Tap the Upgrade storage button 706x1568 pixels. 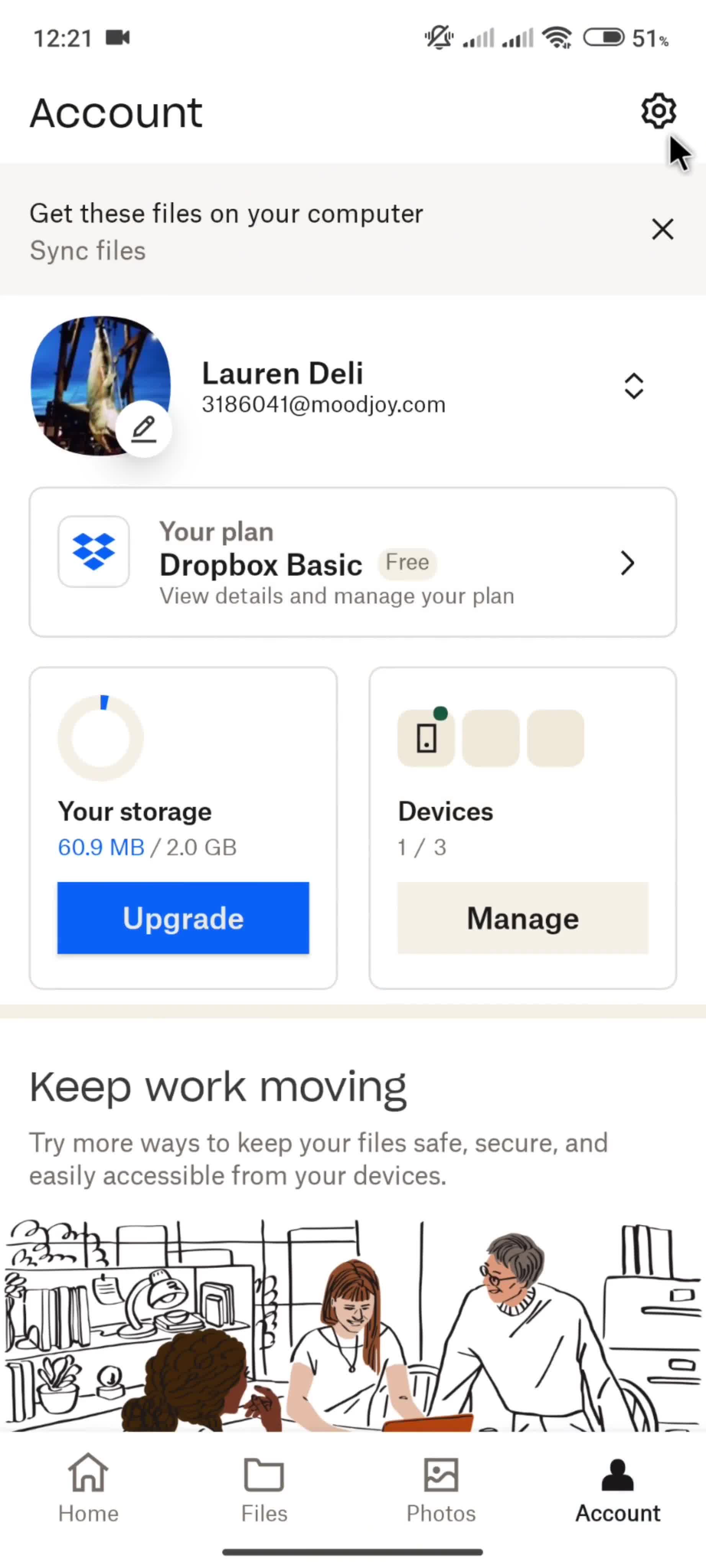183,917
